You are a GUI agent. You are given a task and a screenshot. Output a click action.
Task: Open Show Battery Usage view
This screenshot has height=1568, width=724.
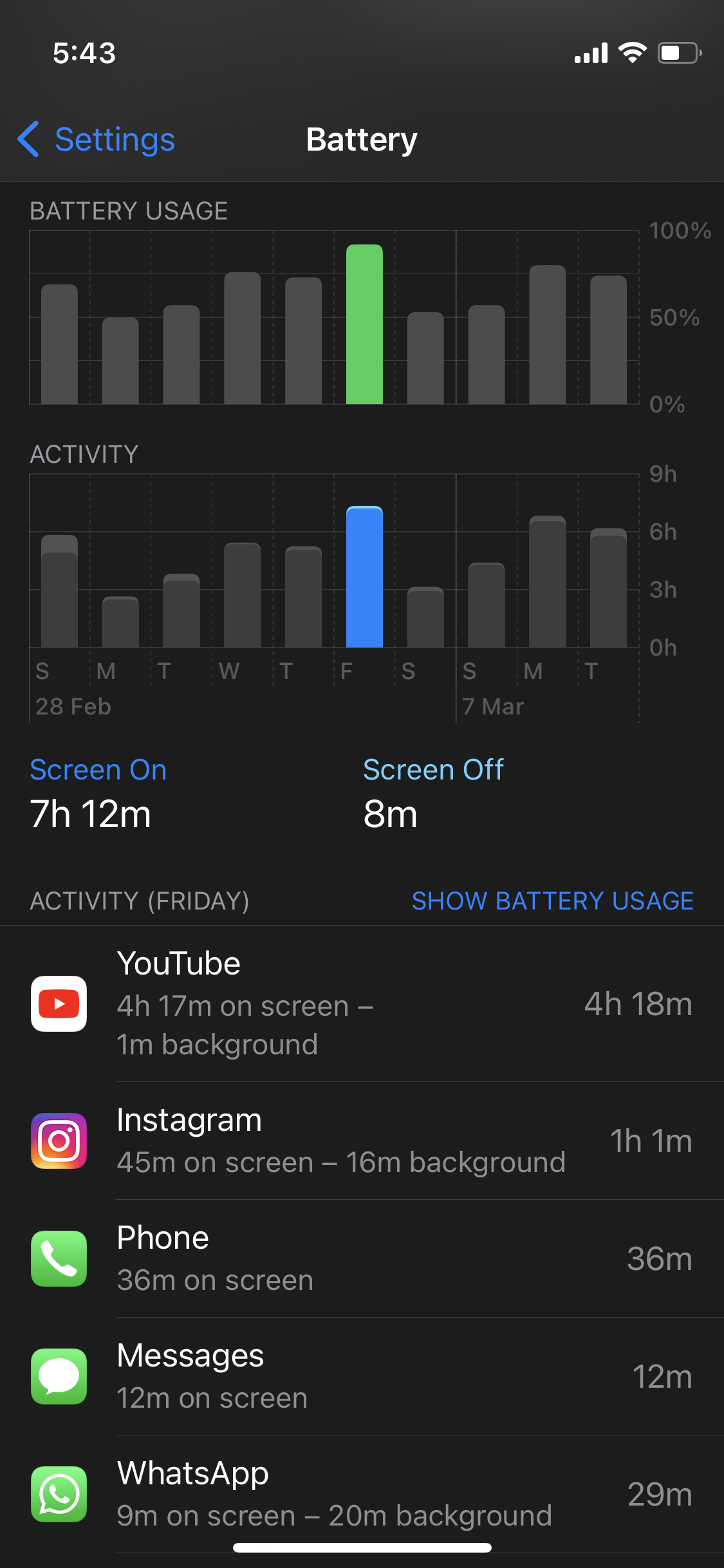pyautogui.click(x=552, y=901)
